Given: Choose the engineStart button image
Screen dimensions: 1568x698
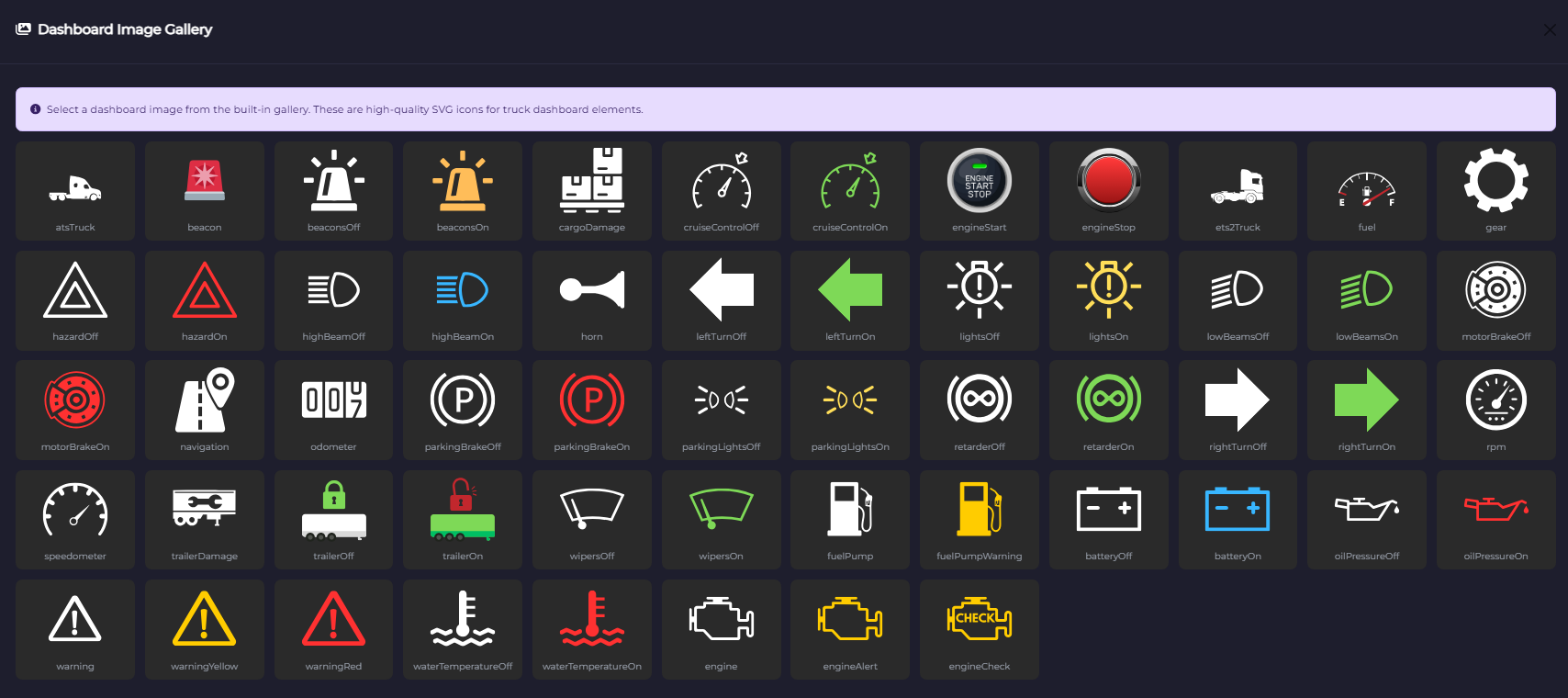Looking at the screenshot, I should click(x=980, y=191).
